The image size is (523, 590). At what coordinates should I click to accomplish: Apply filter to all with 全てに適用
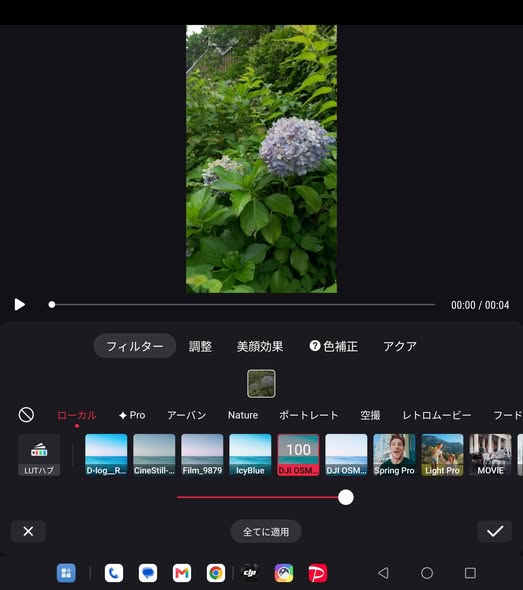pyautogui.click(x=266, y=531)
